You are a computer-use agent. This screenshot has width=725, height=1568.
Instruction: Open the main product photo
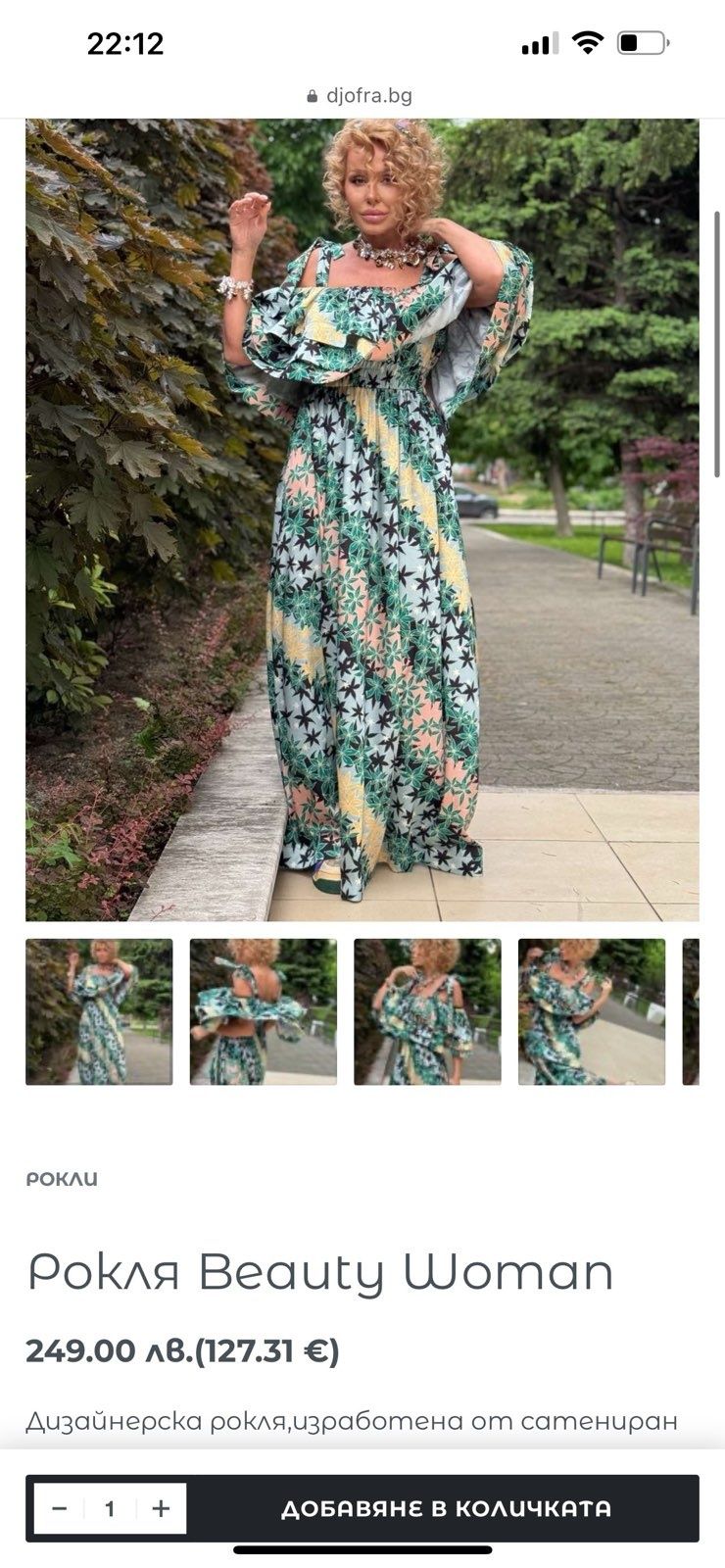(x=362, y=519)
